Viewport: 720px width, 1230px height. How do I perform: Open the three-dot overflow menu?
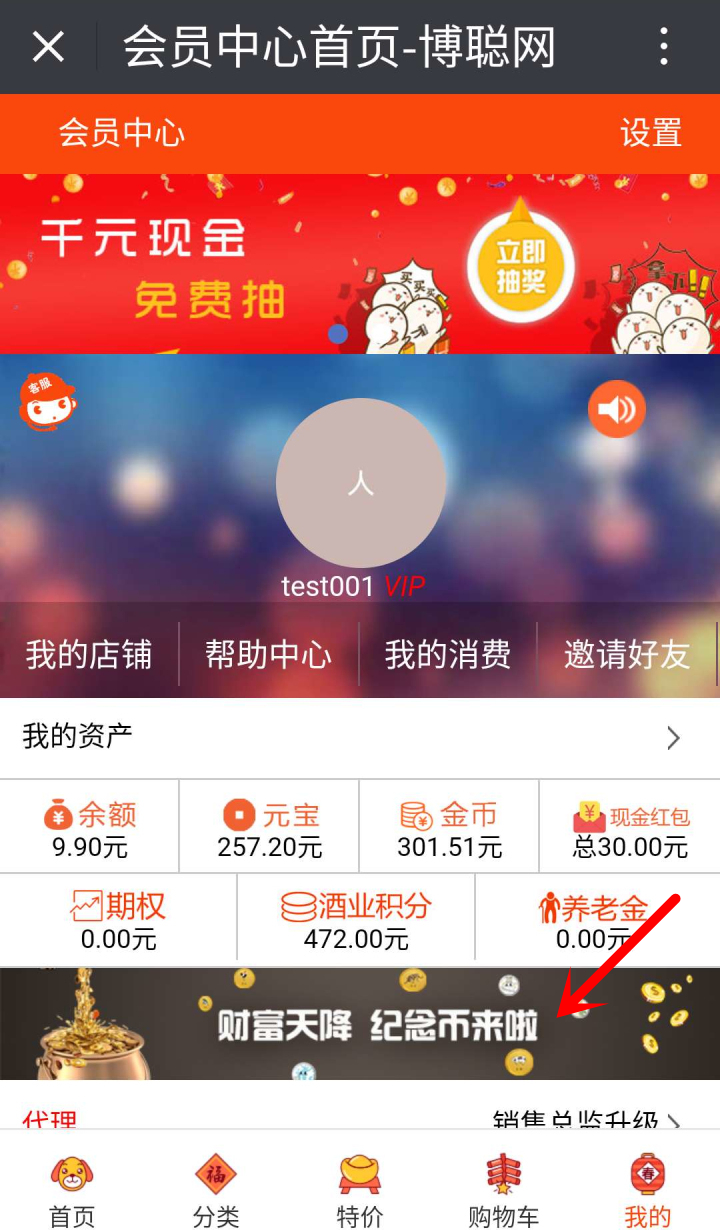(x=664, y=47)
